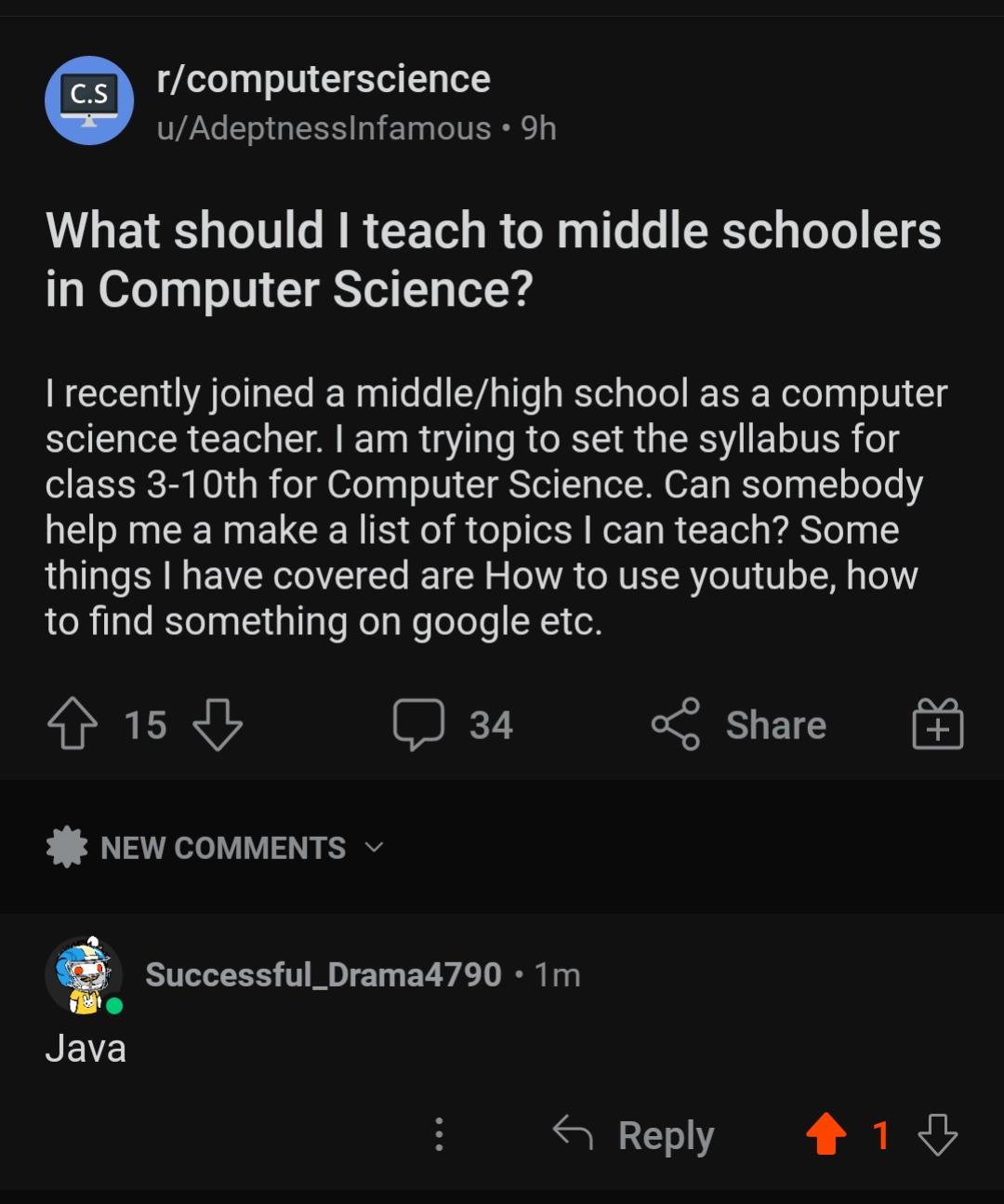Open the post's 34 comments
Viewport: 1004px width, 1204px height.
pyautogui.click(x=453, y=725)
